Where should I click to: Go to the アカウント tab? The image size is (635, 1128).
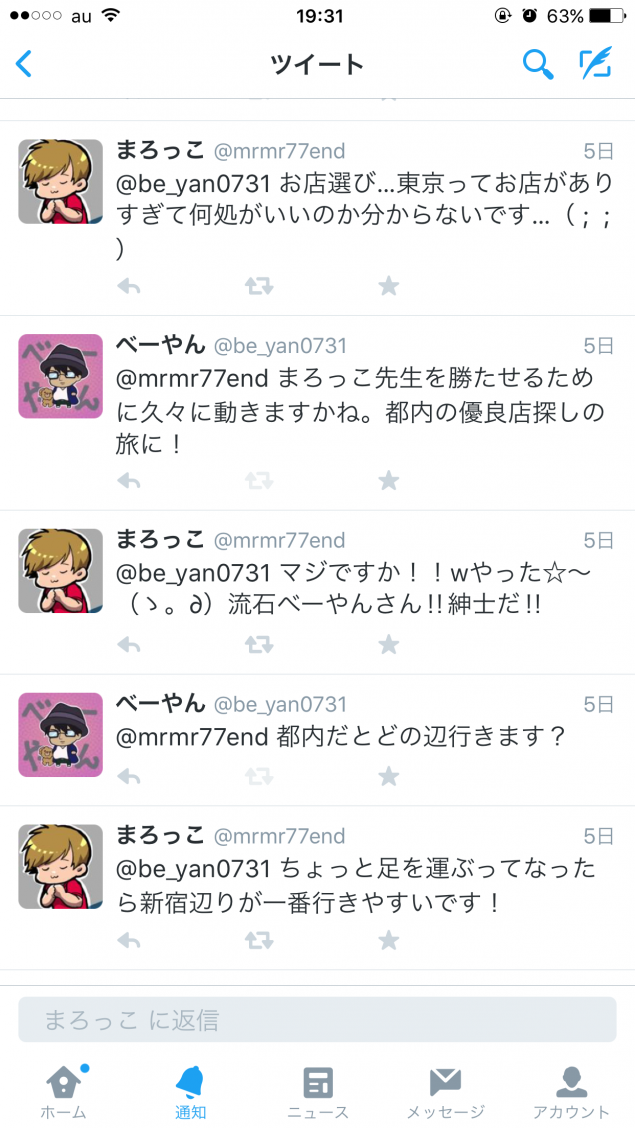tap(571, 1091)
